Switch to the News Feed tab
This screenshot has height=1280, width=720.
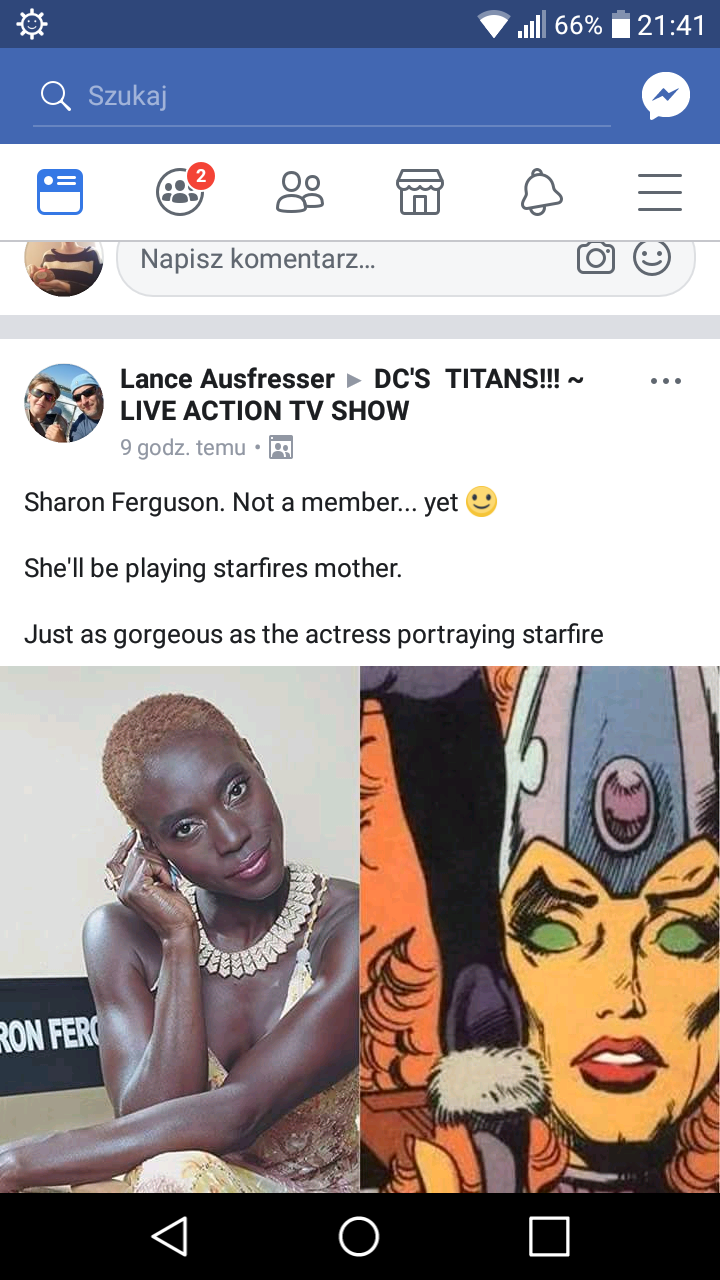click(60, 192)
